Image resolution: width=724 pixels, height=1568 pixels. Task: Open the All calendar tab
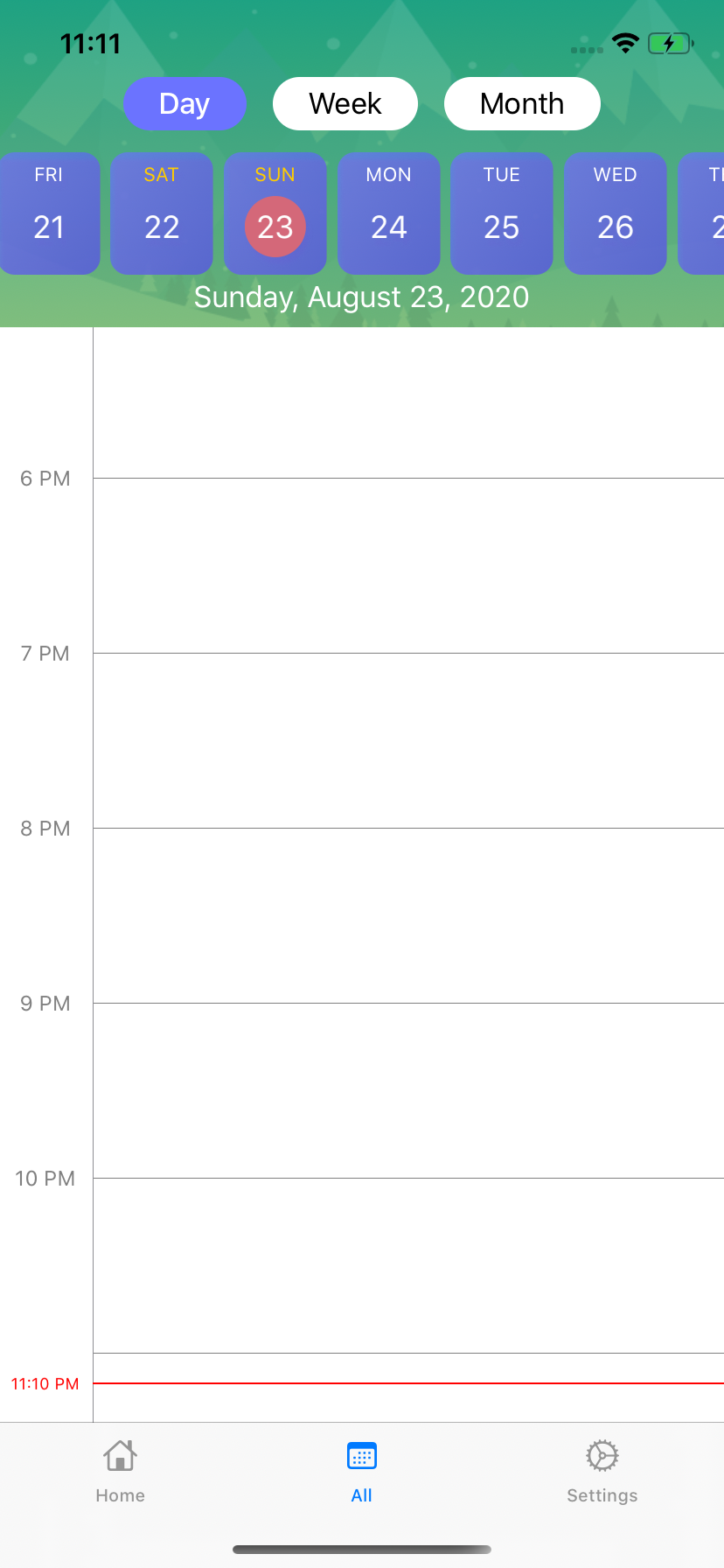362,1472
